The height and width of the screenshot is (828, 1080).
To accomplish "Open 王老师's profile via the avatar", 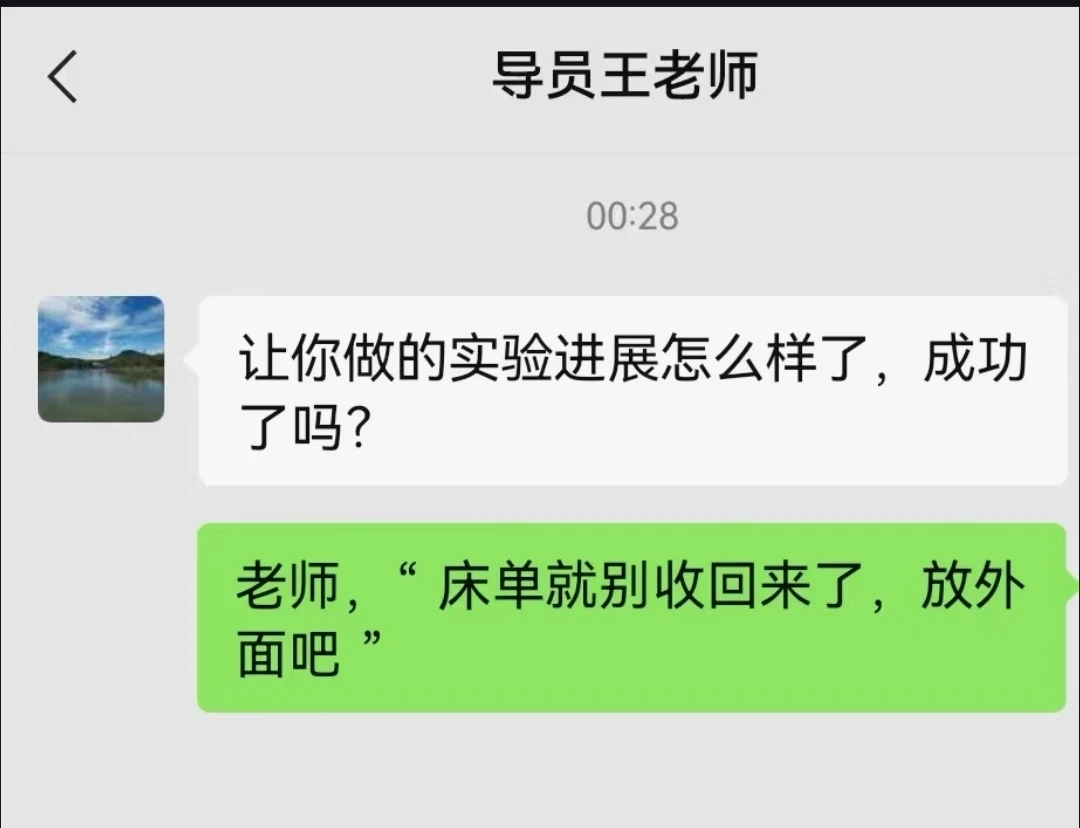I will (x=101, y=358).
